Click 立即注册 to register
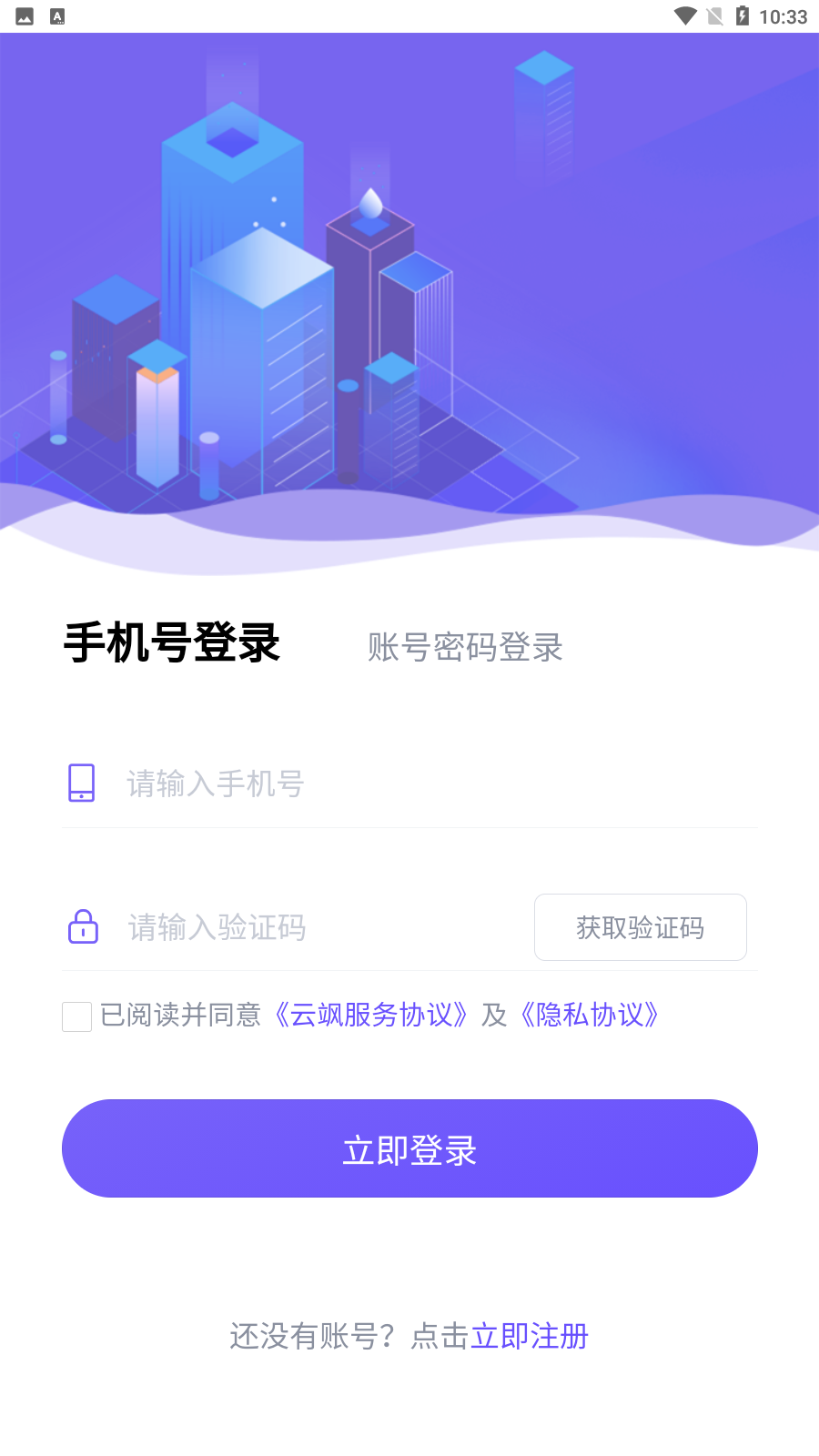 point(531,1336)
